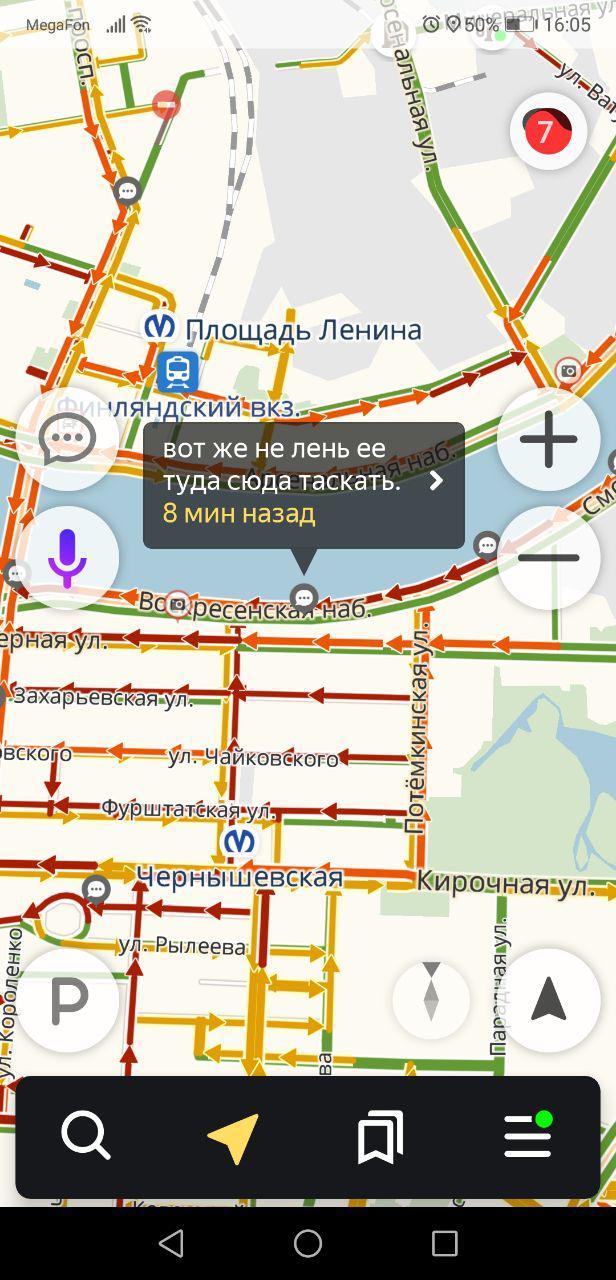Zoom in with the plus button
The width and height of the screenshot is (616, 1280).
[x=548, y=439]
